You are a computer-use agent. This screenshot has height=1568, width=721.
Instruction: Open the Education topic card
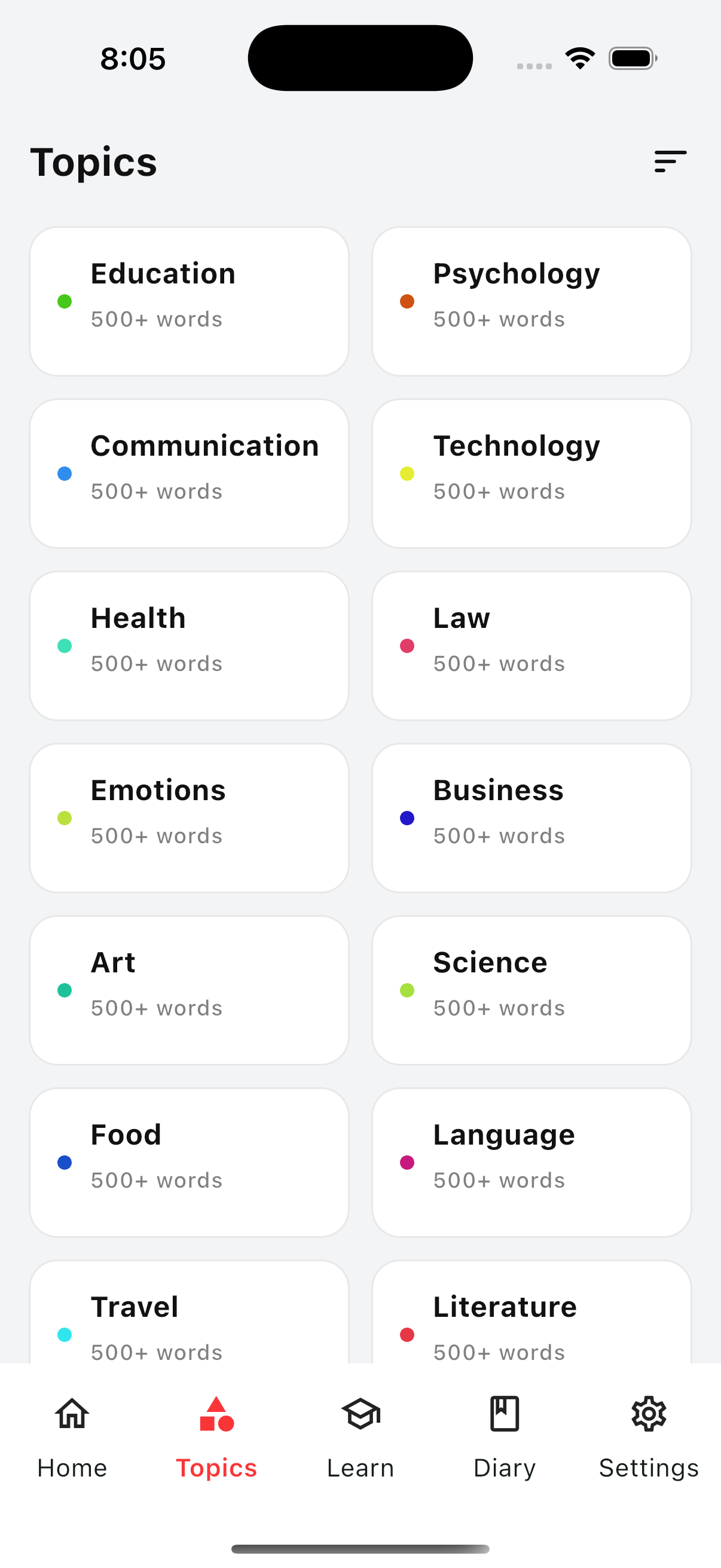point(190,301)
